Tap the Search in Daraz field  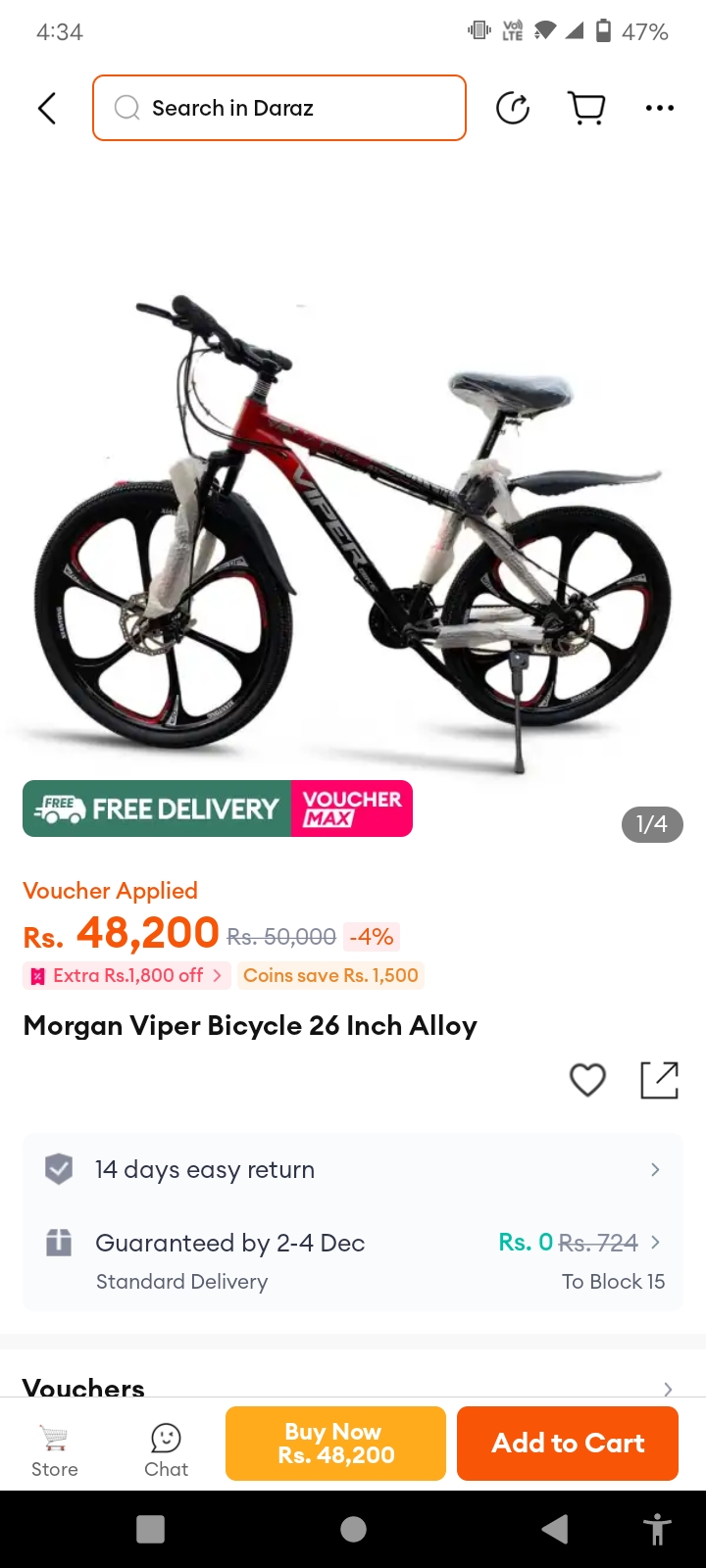tap(279, 108)
